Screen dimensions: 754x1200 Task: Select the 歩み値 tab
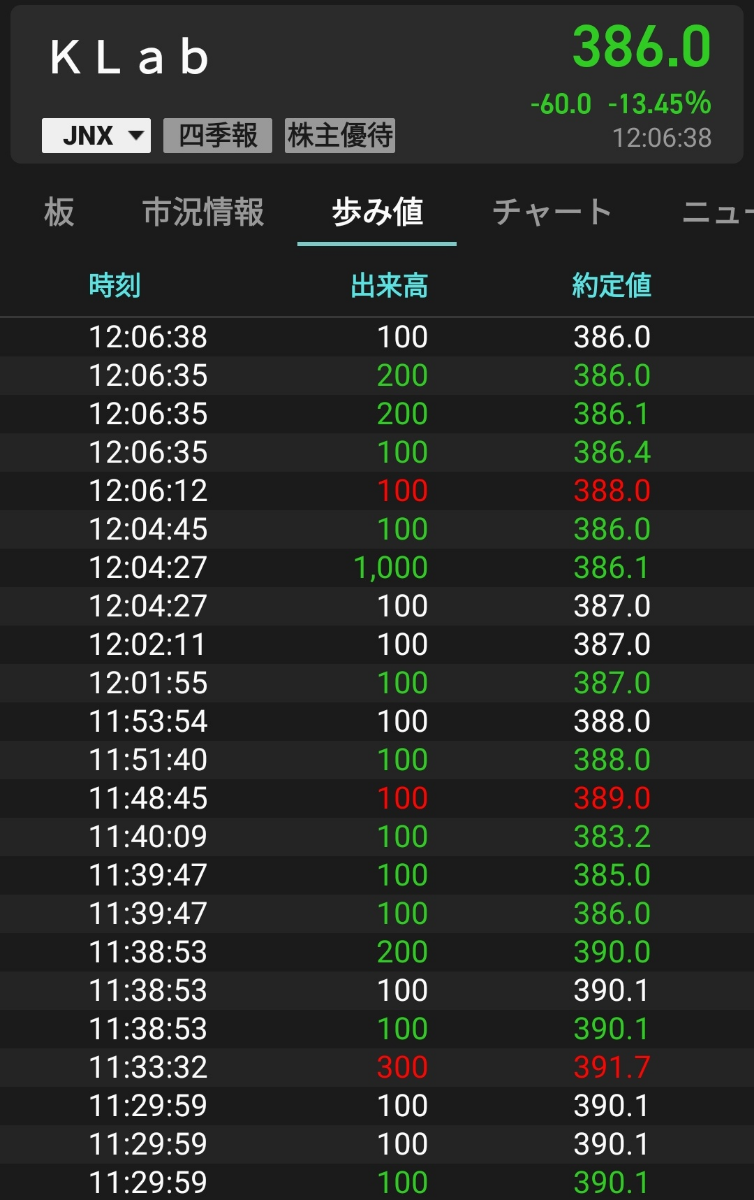tap(377, 212)
